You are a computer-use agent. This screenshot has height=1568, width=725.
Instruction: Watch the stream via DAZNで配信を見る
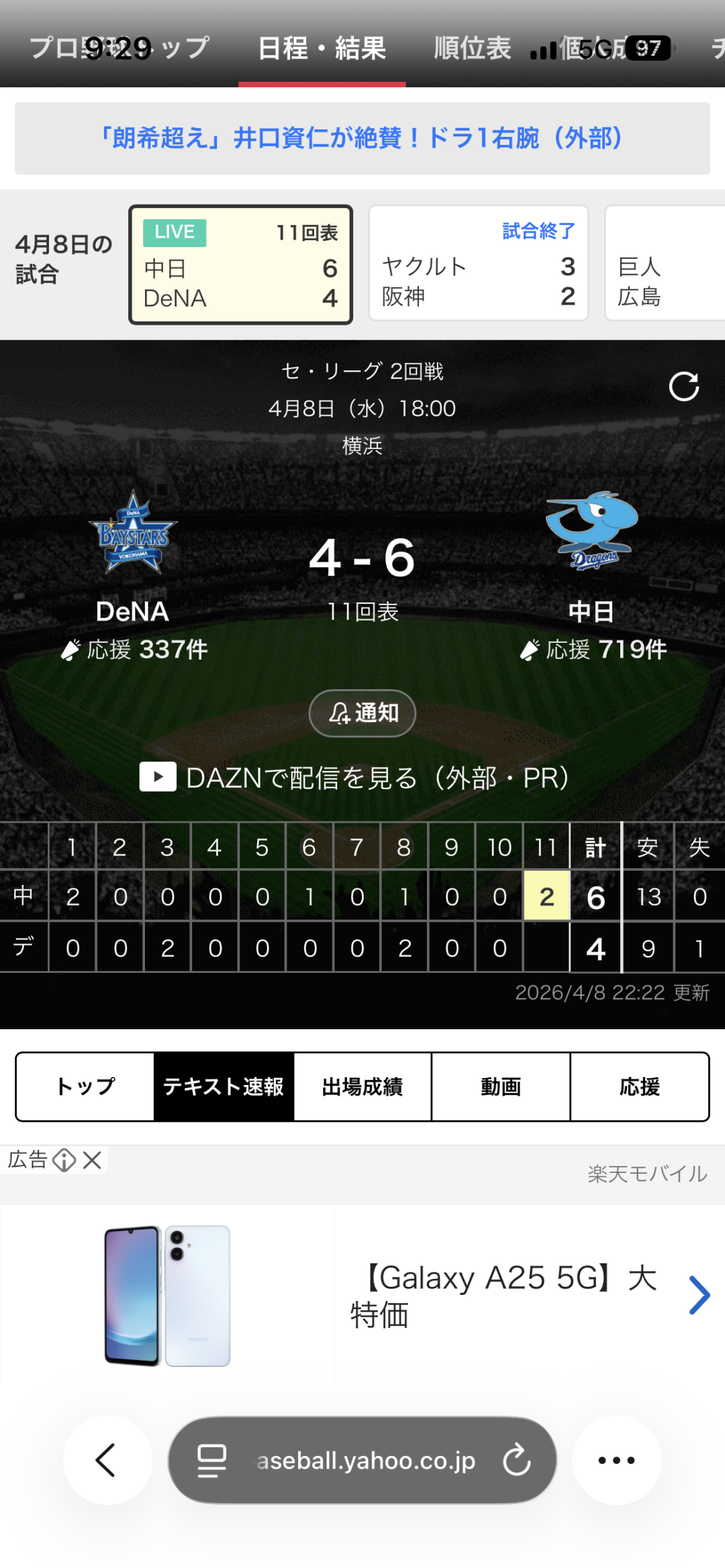point(354,778)
